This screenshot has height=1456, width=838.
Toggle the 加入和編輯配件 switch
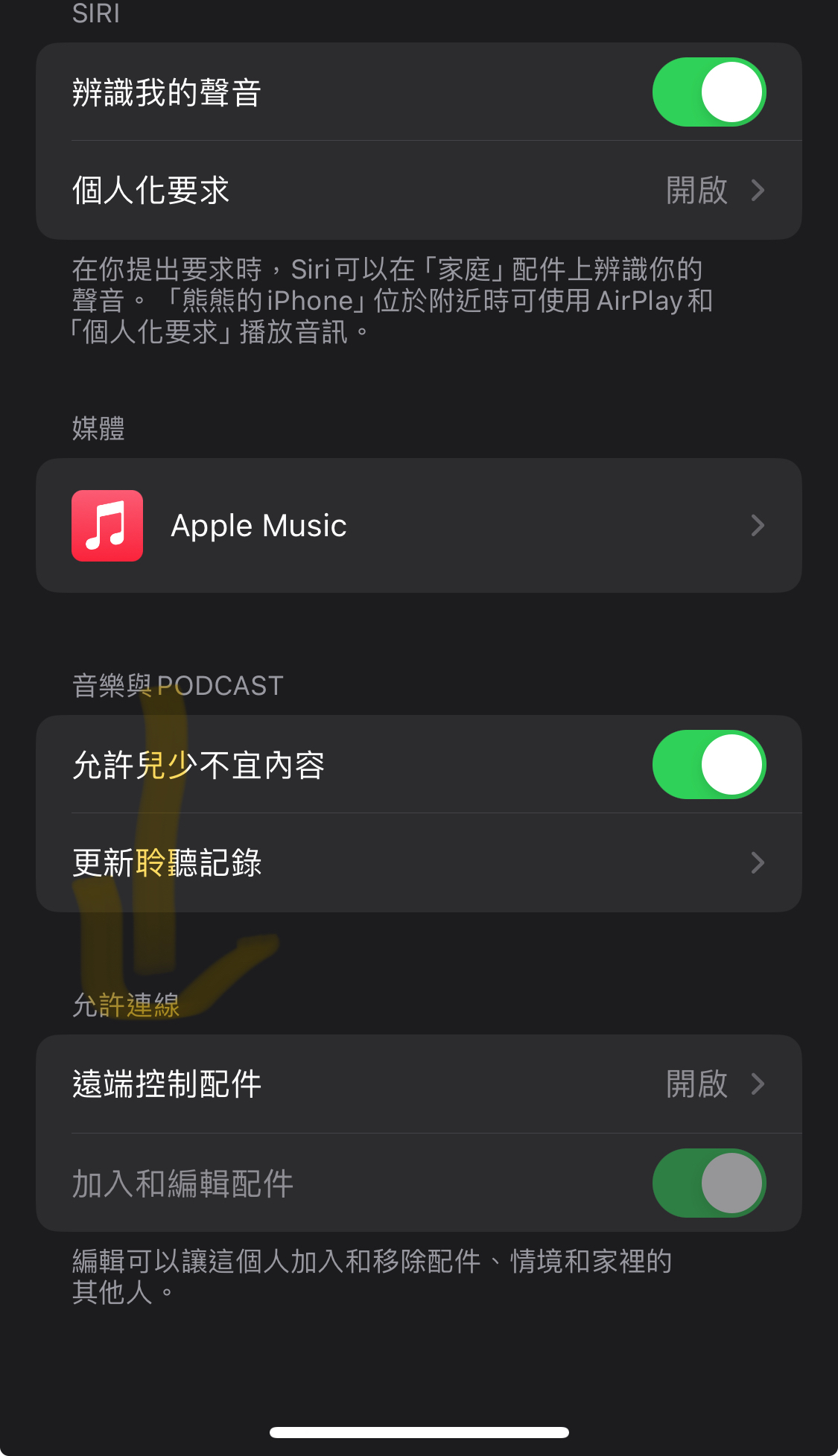[709, 1183]
